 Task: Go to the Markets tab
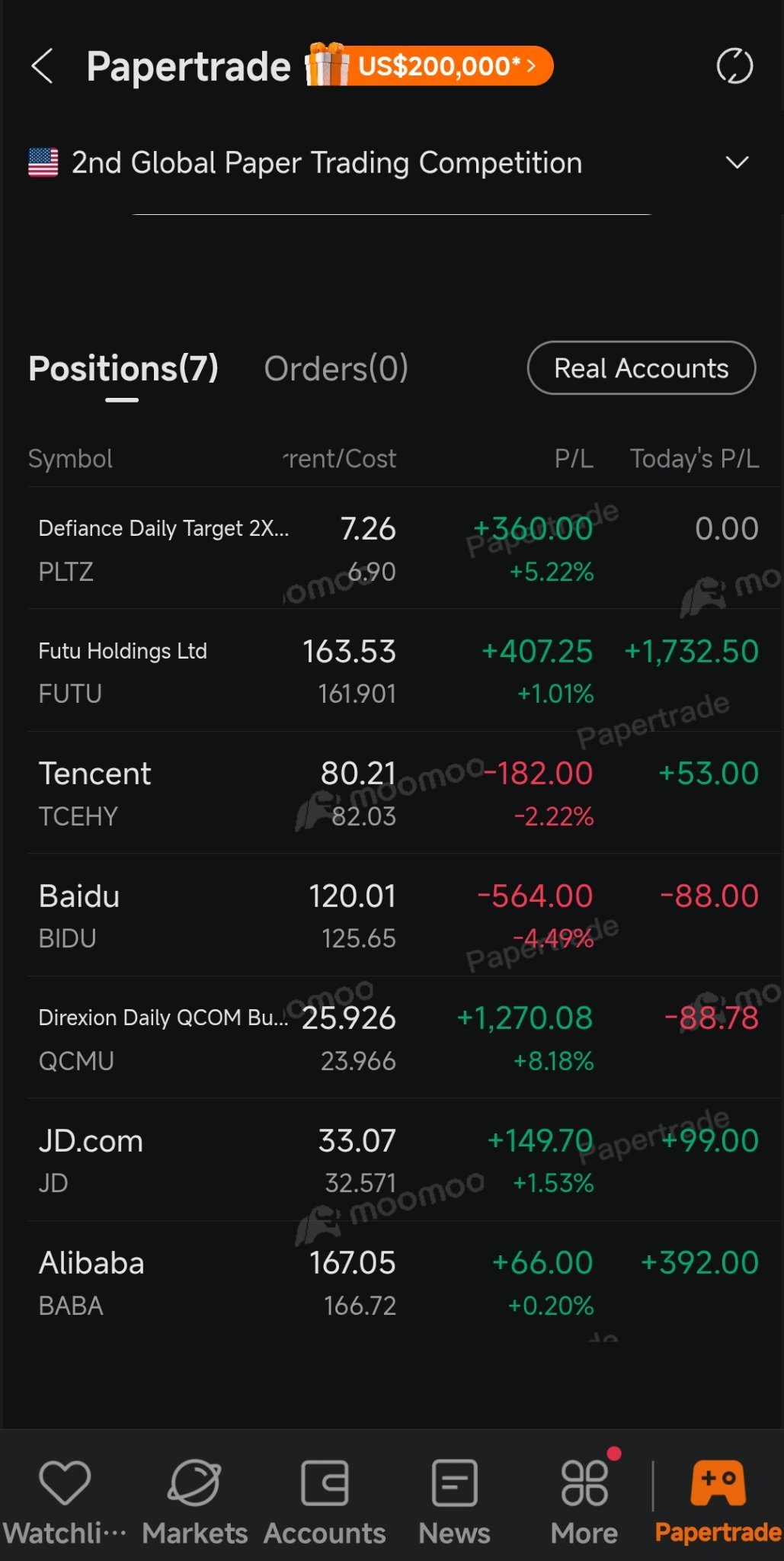[x=195, y=1501]
